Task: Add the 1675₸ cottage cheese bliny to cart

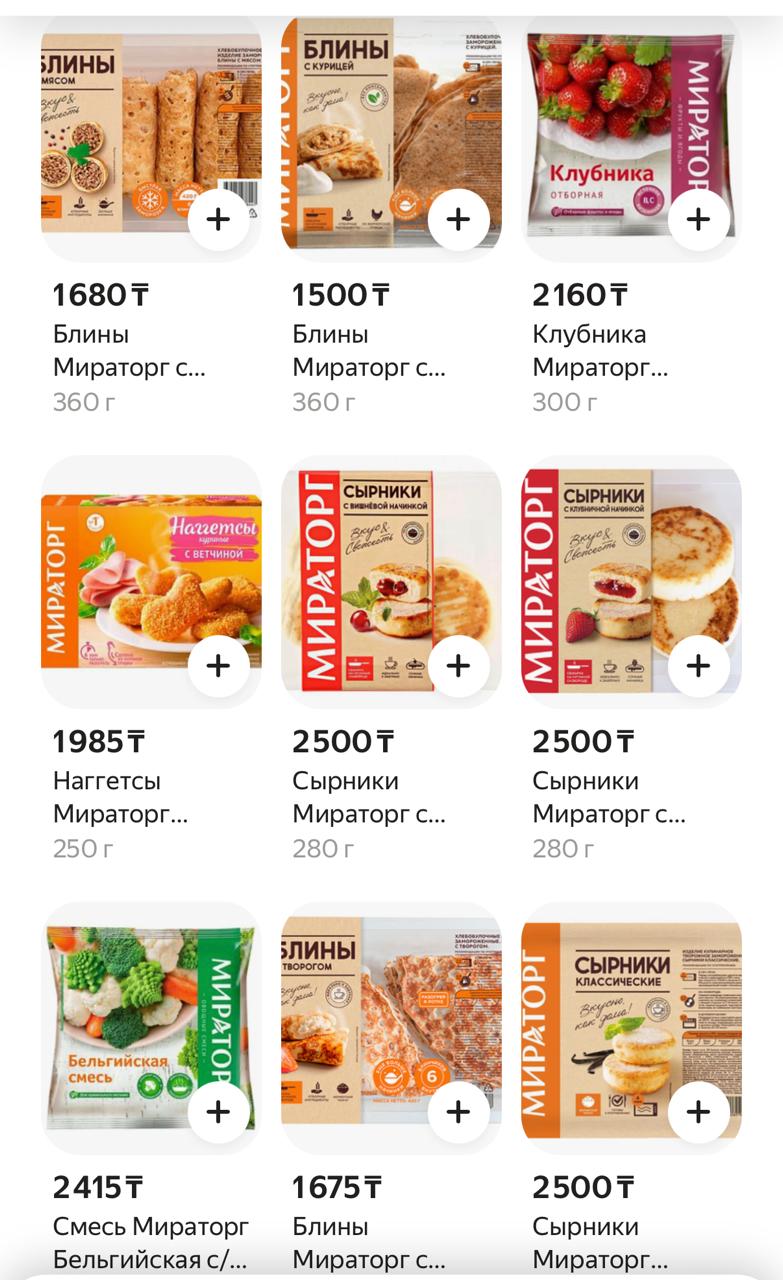Action: click(458, 1112)
